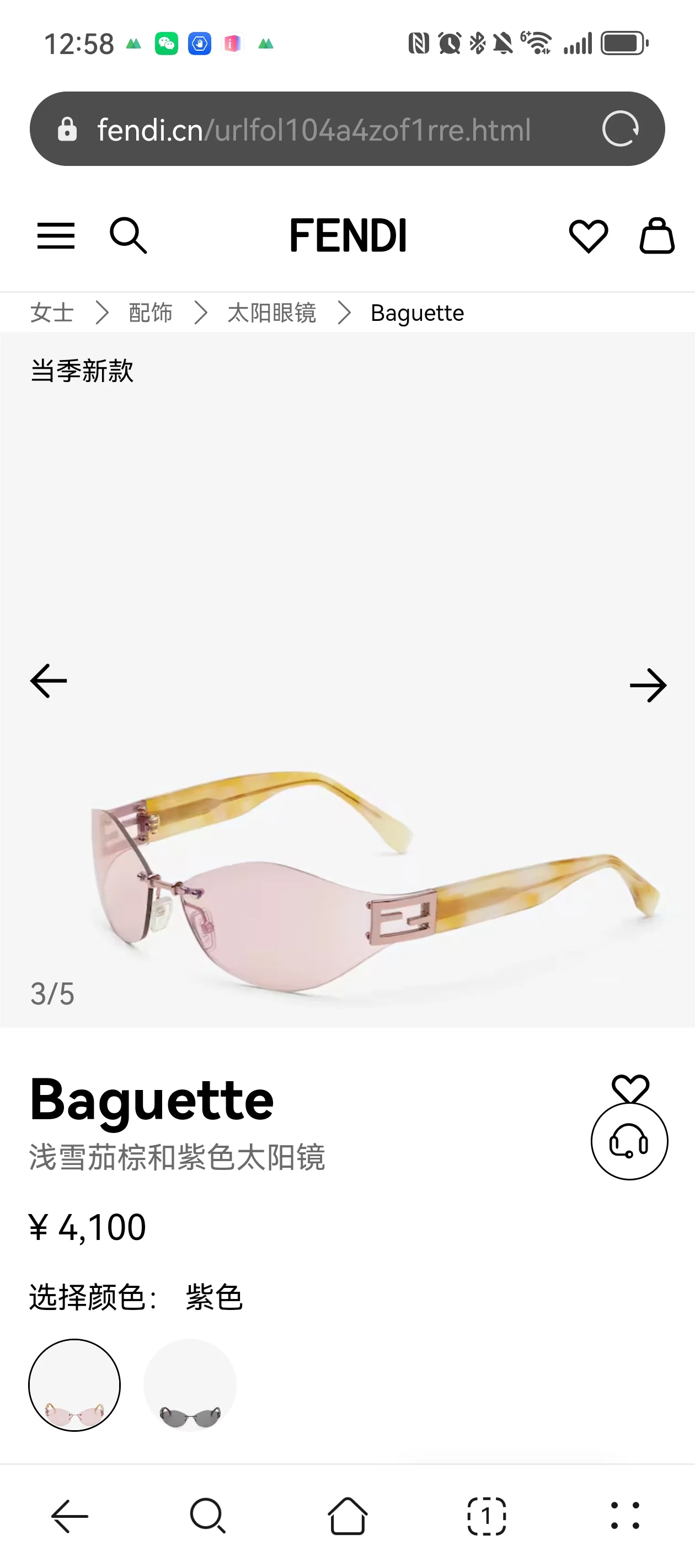
Task: Open the shopping bag
Action: pyautogui.click(x=656, y=235)
